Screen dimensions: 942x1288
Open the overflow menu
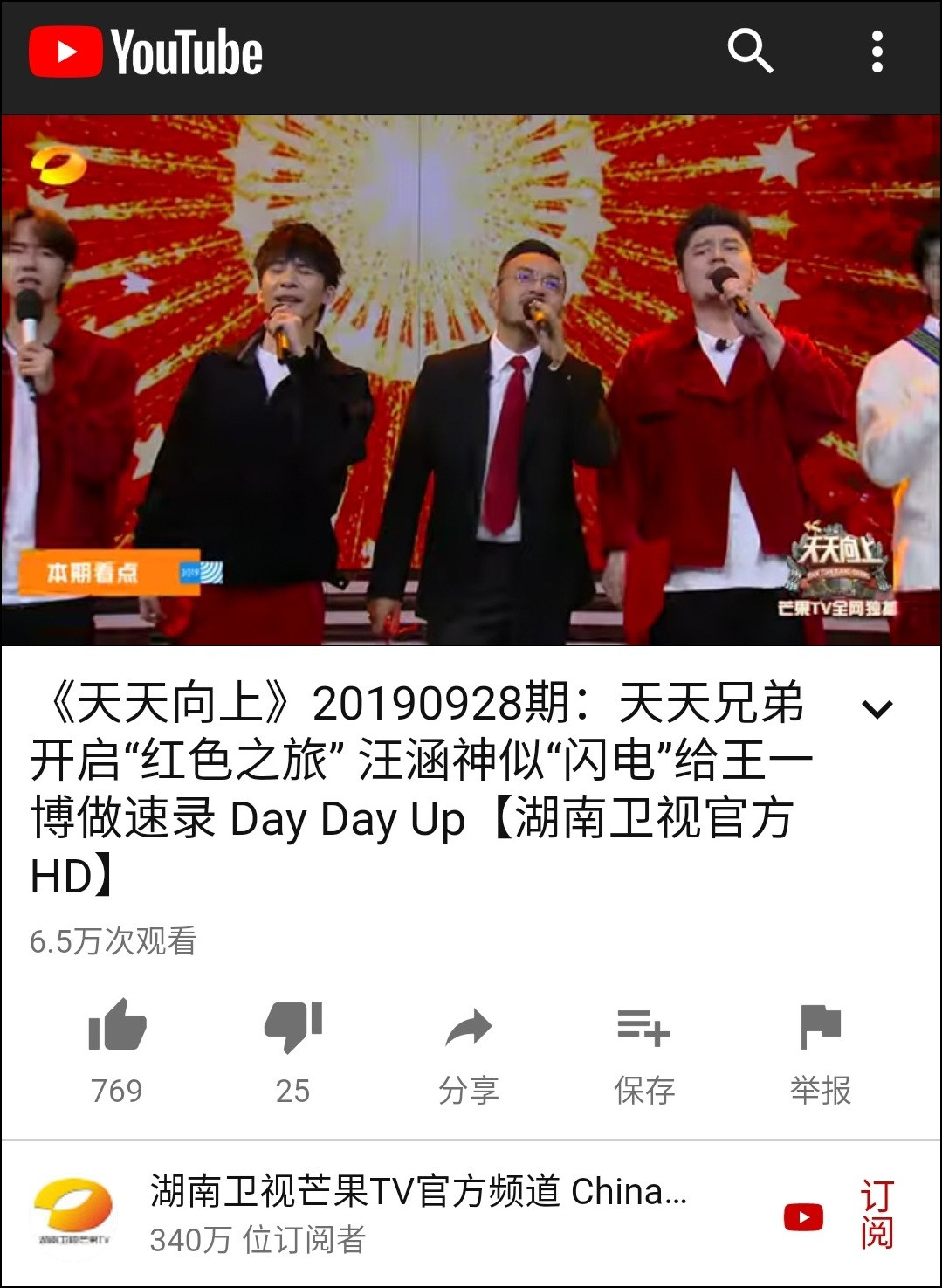point(877,52)
